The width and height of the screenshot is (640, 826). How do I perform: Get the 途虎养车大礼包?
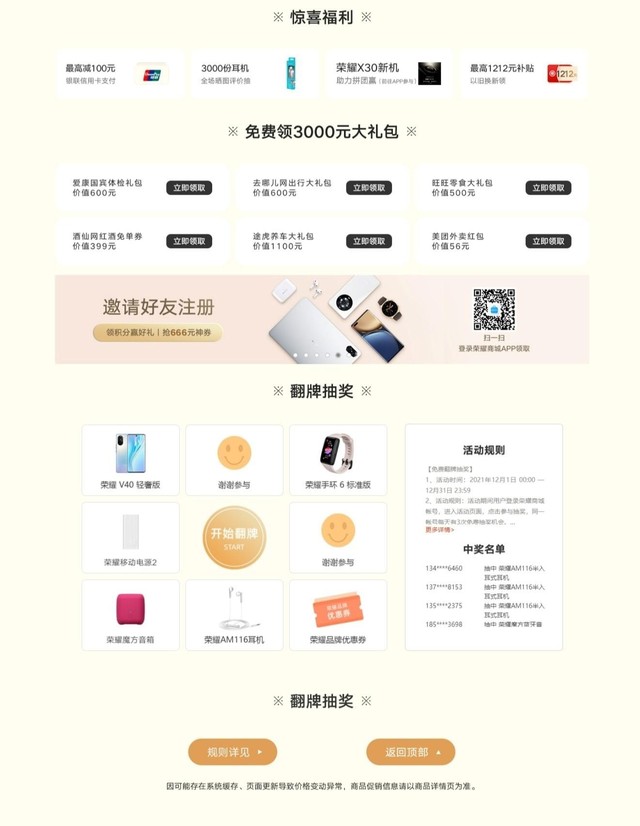(368, 241)
